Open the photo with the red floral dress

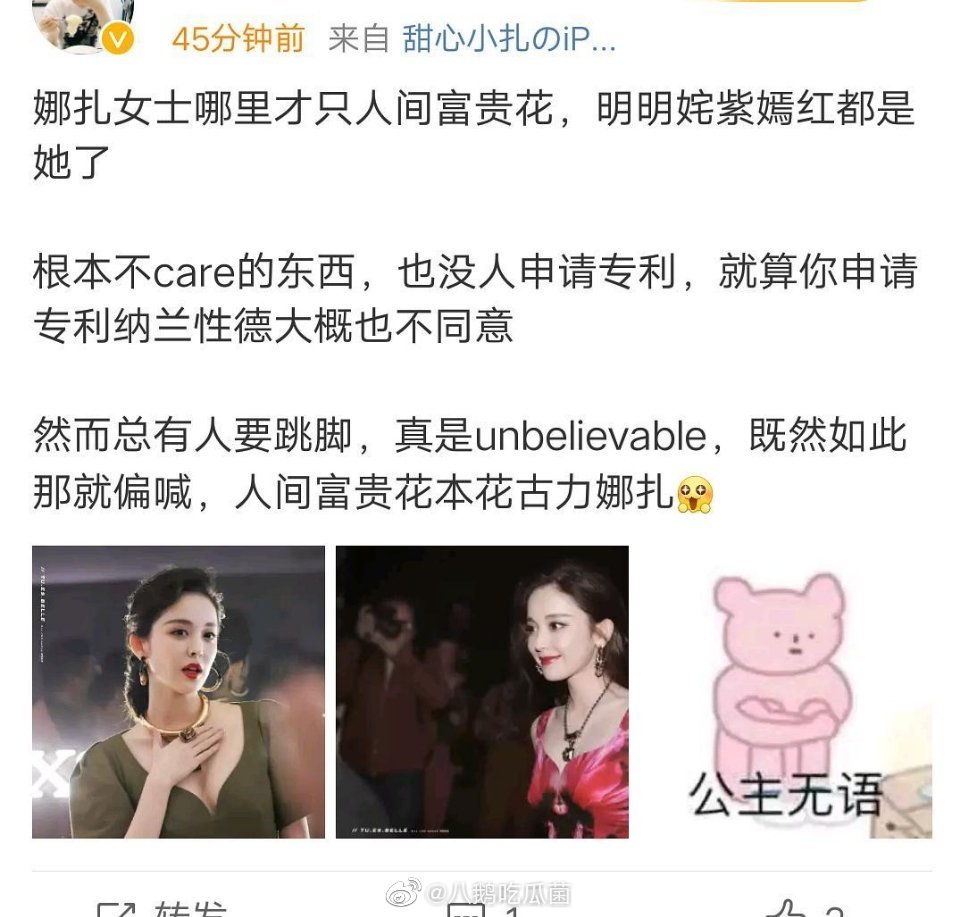click(x=482, y=691)
